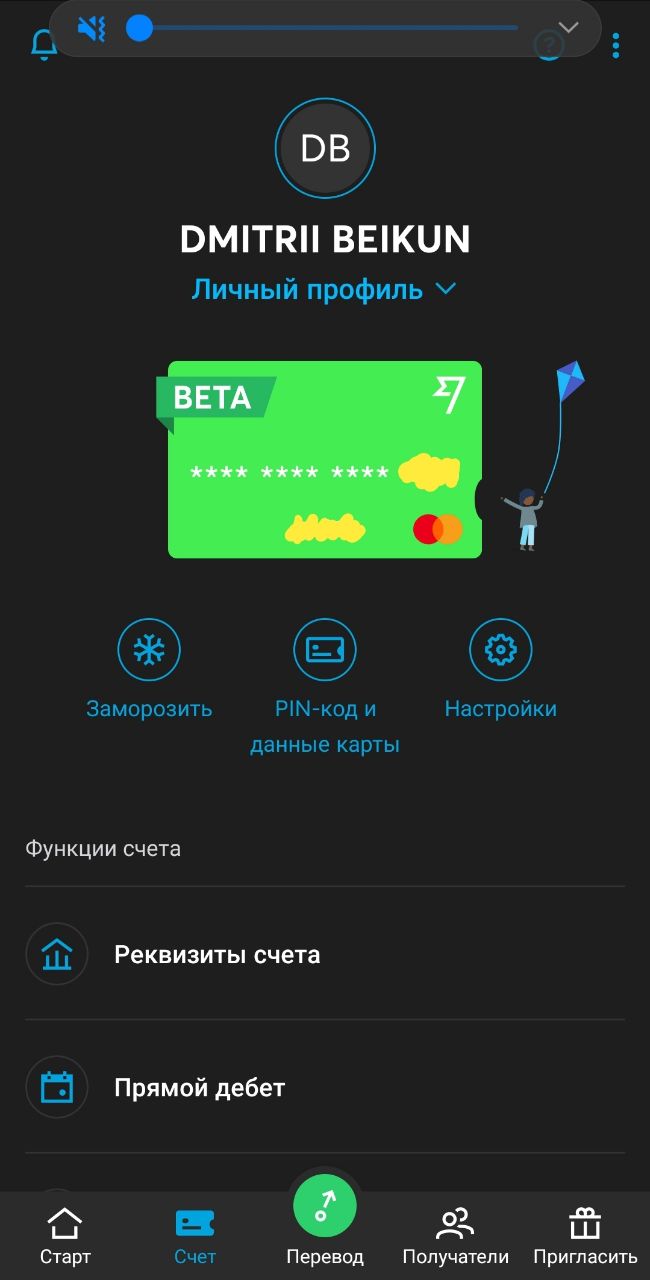Open the green BETA card
The height and width of the screenshot is (1280, 650).
325,459
